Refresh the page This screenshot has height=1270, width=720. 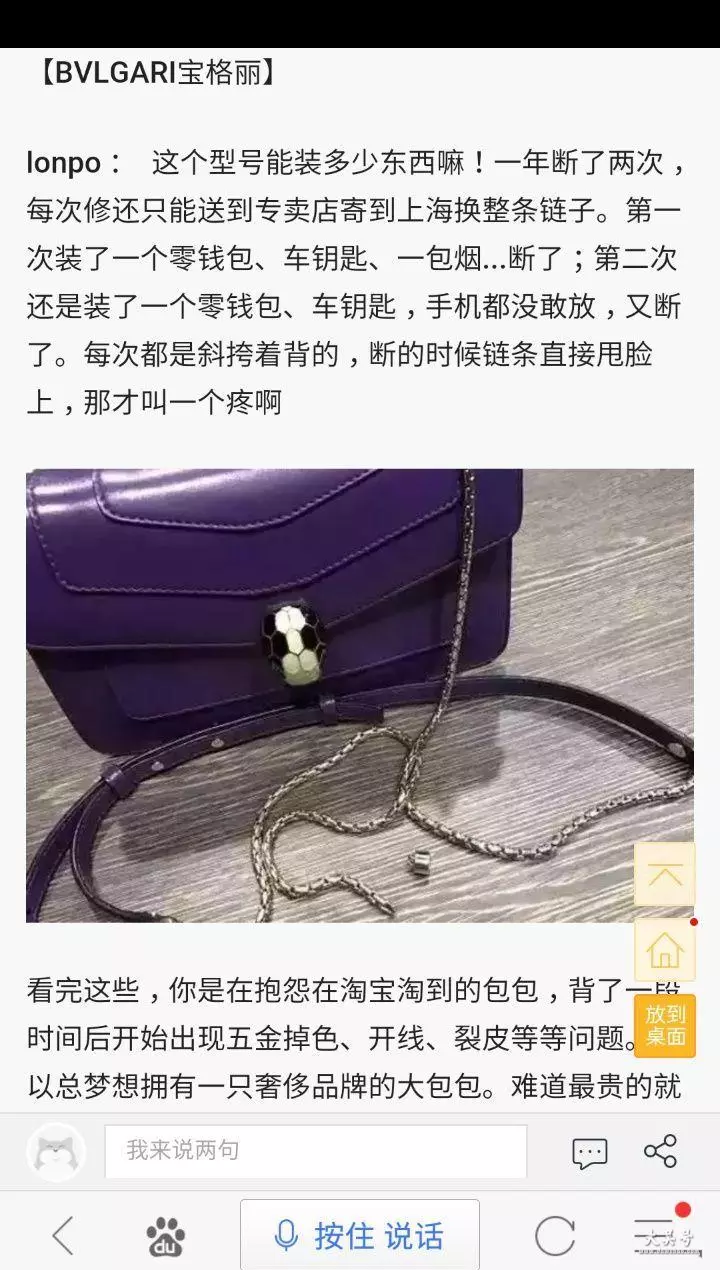555,1236
